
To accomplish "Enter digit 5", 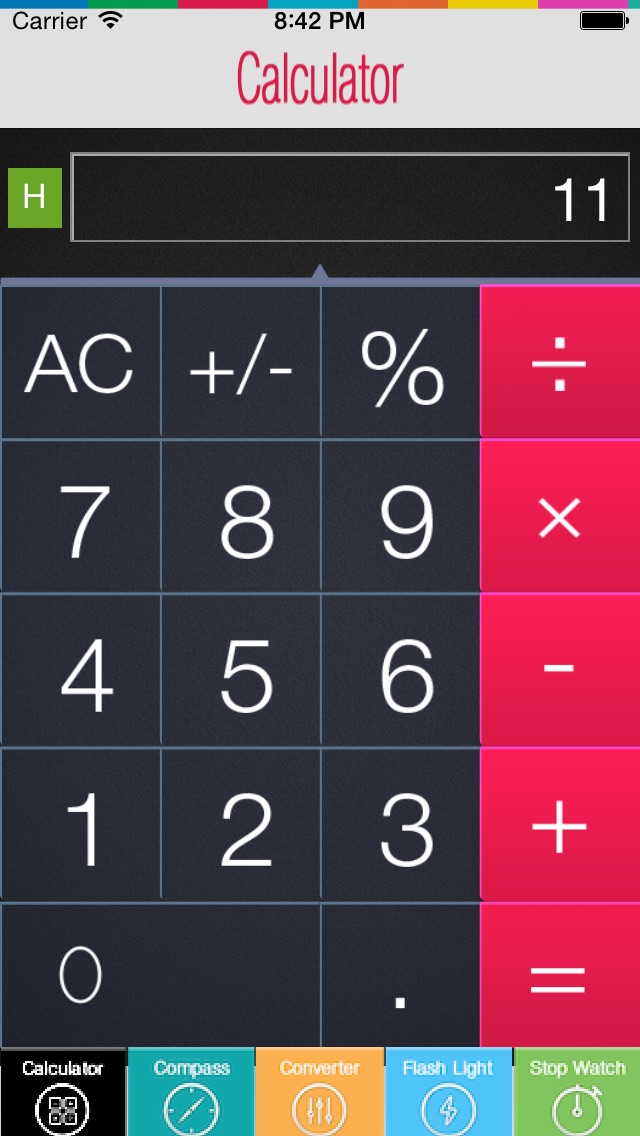I will (x=240, y=670).
